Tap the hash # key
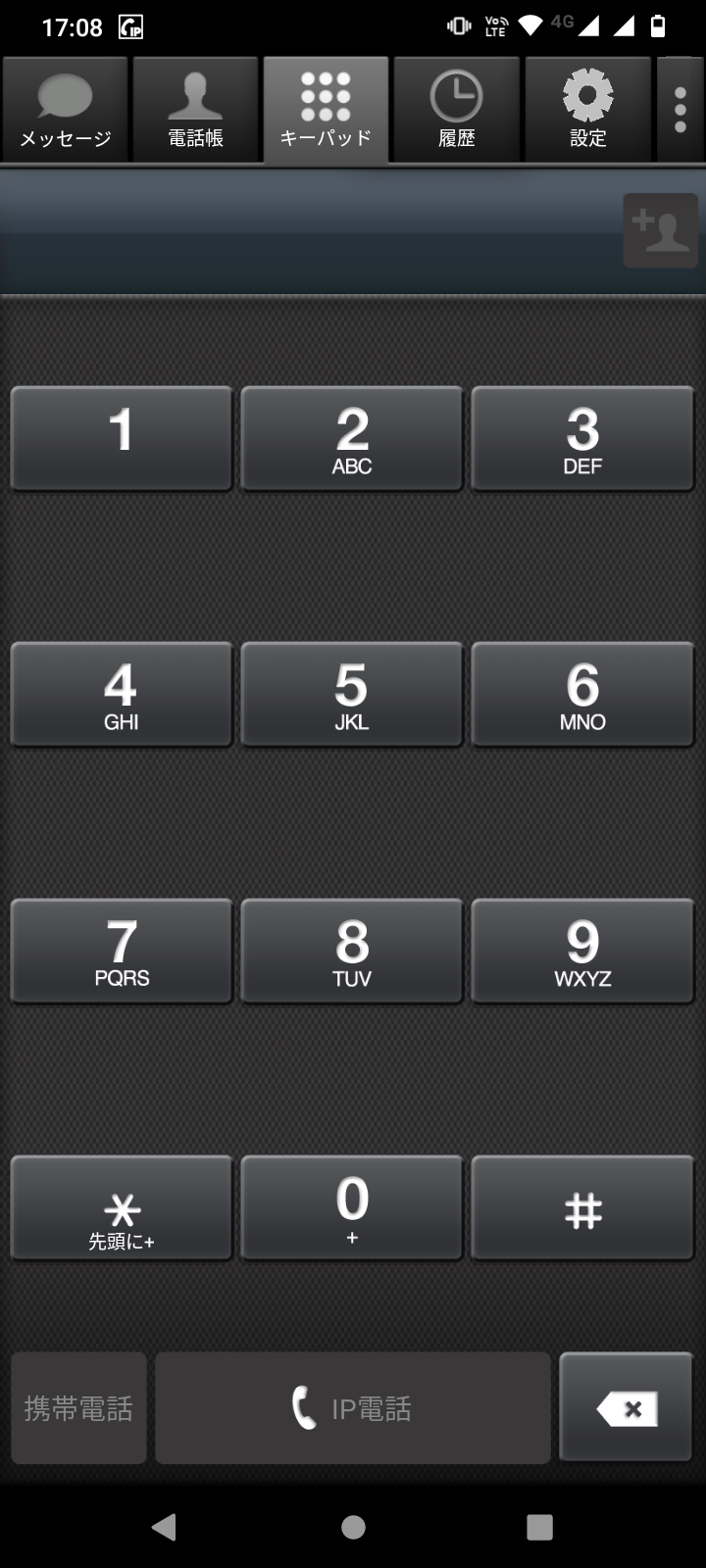The image size is (706, 1568). [582, 1207]
